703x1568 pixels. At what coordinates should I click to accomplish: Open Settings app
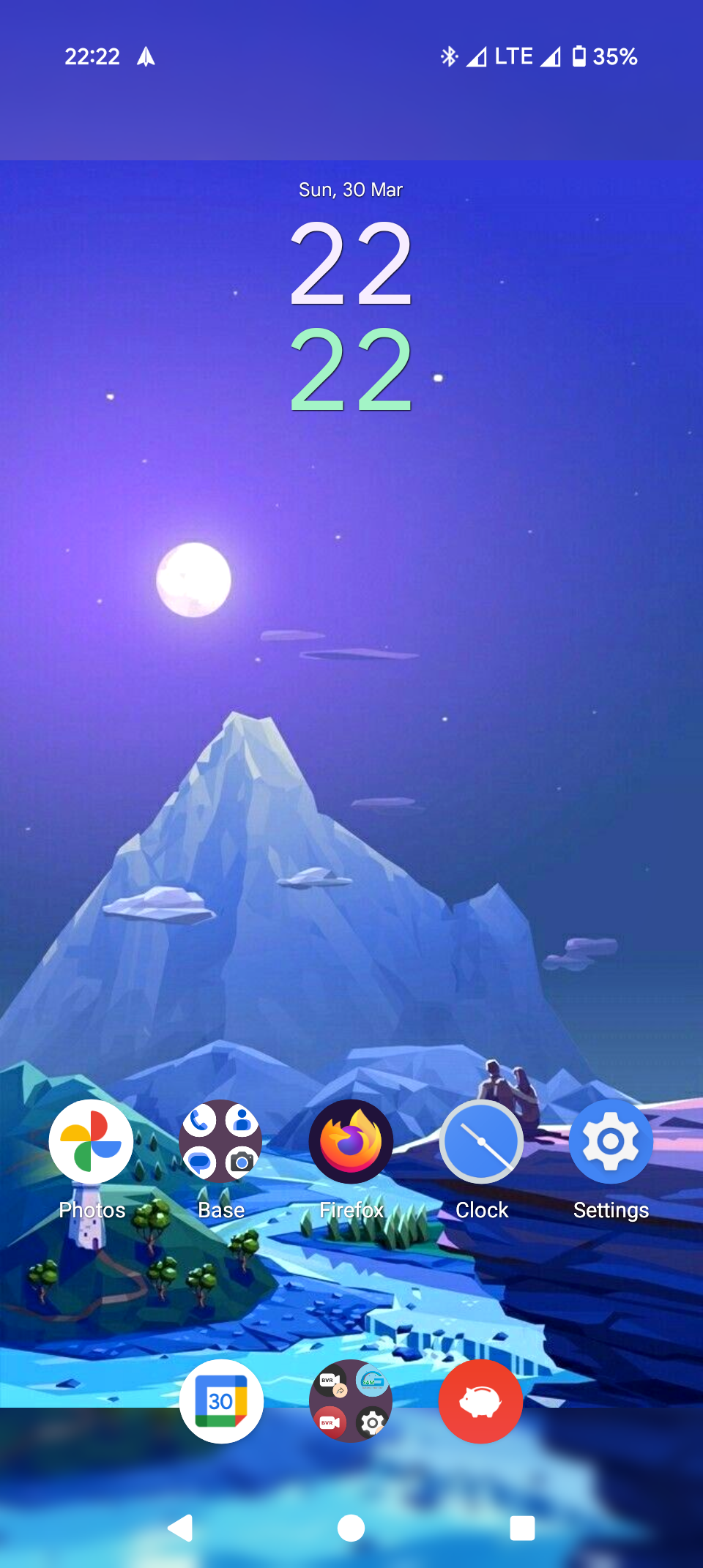click(611, 1141)
